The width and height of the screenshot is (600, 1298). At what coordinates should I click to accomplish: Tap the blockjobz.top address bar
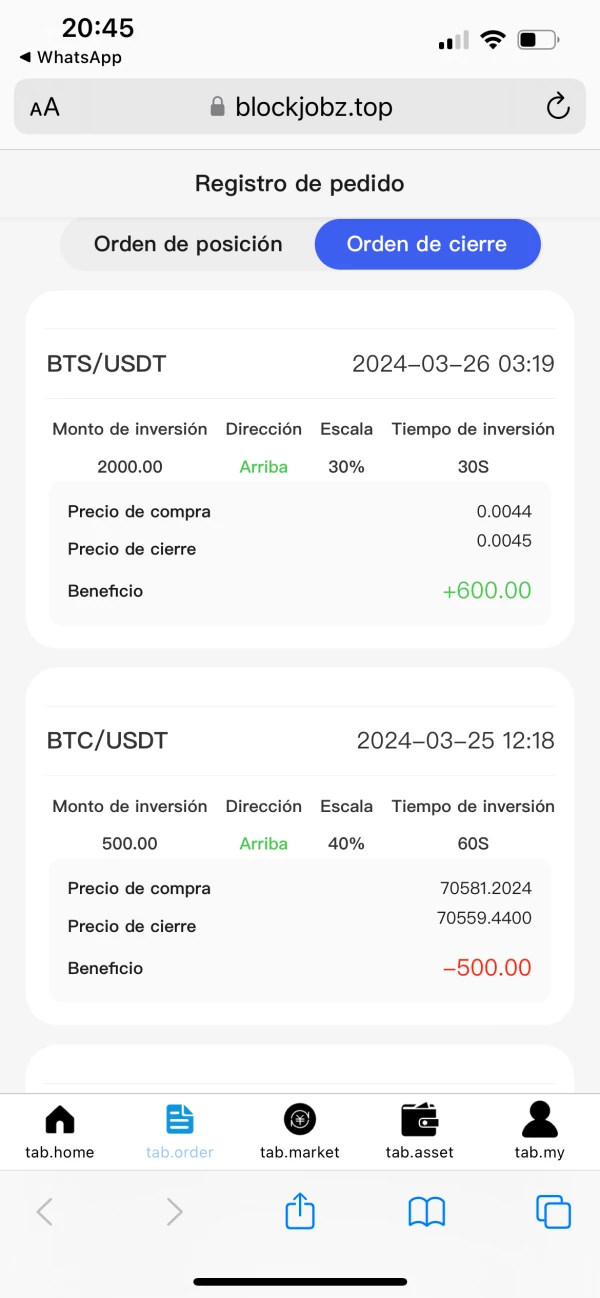click(300, 107)
